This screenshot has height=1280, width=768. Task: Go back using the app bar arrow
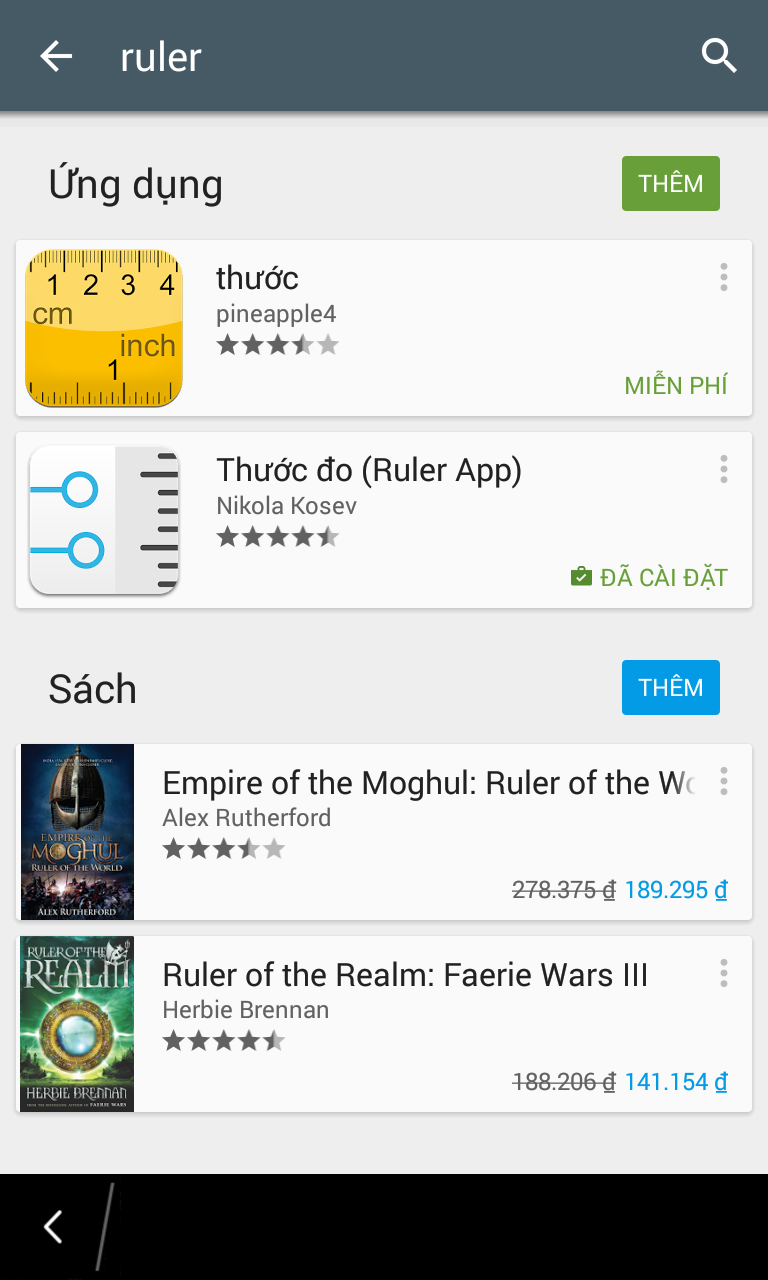56,57
